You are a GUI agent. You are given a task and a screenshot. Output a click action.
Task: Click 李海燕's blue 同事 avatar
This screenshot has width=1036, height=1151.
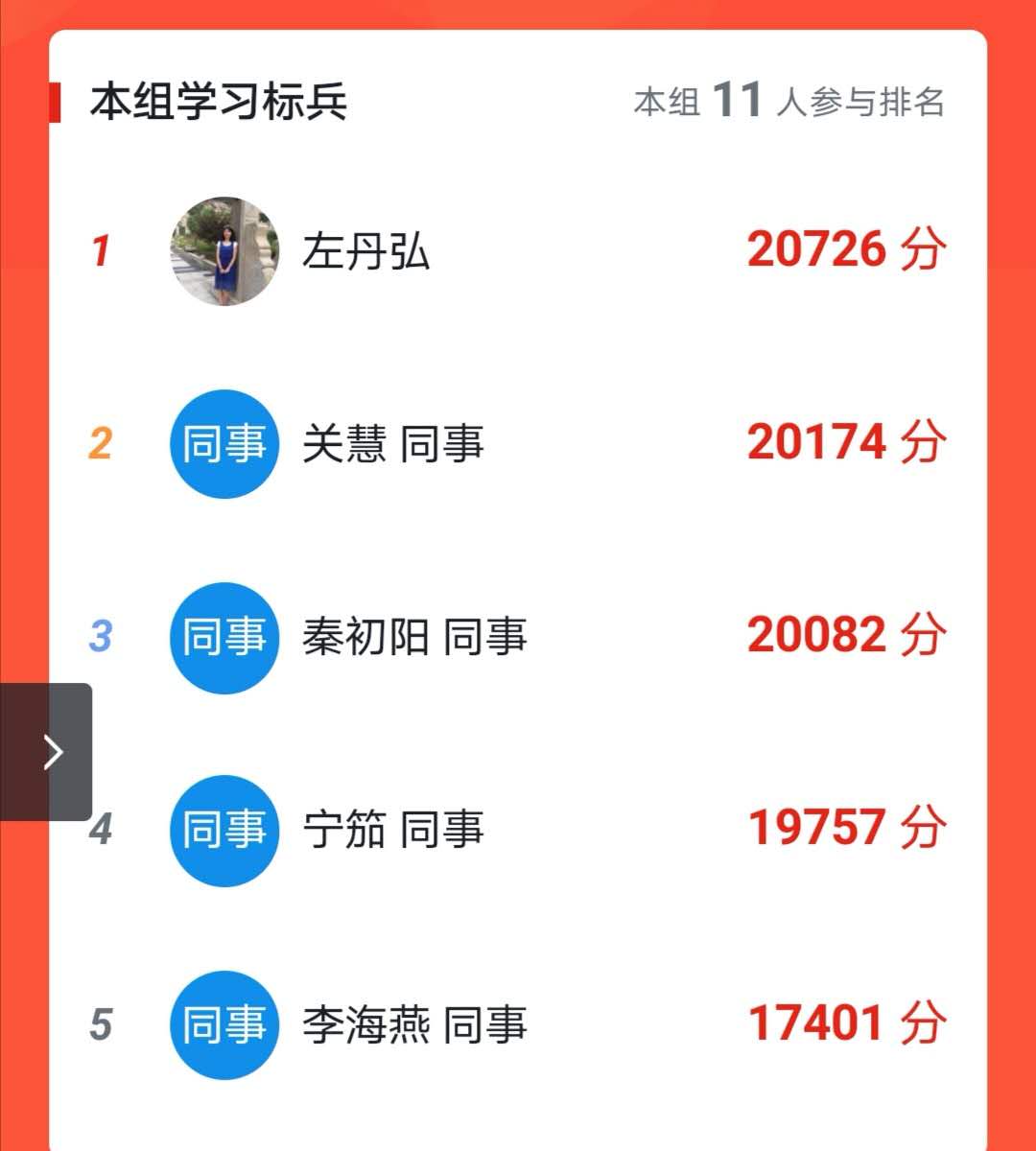[224, 1024]
